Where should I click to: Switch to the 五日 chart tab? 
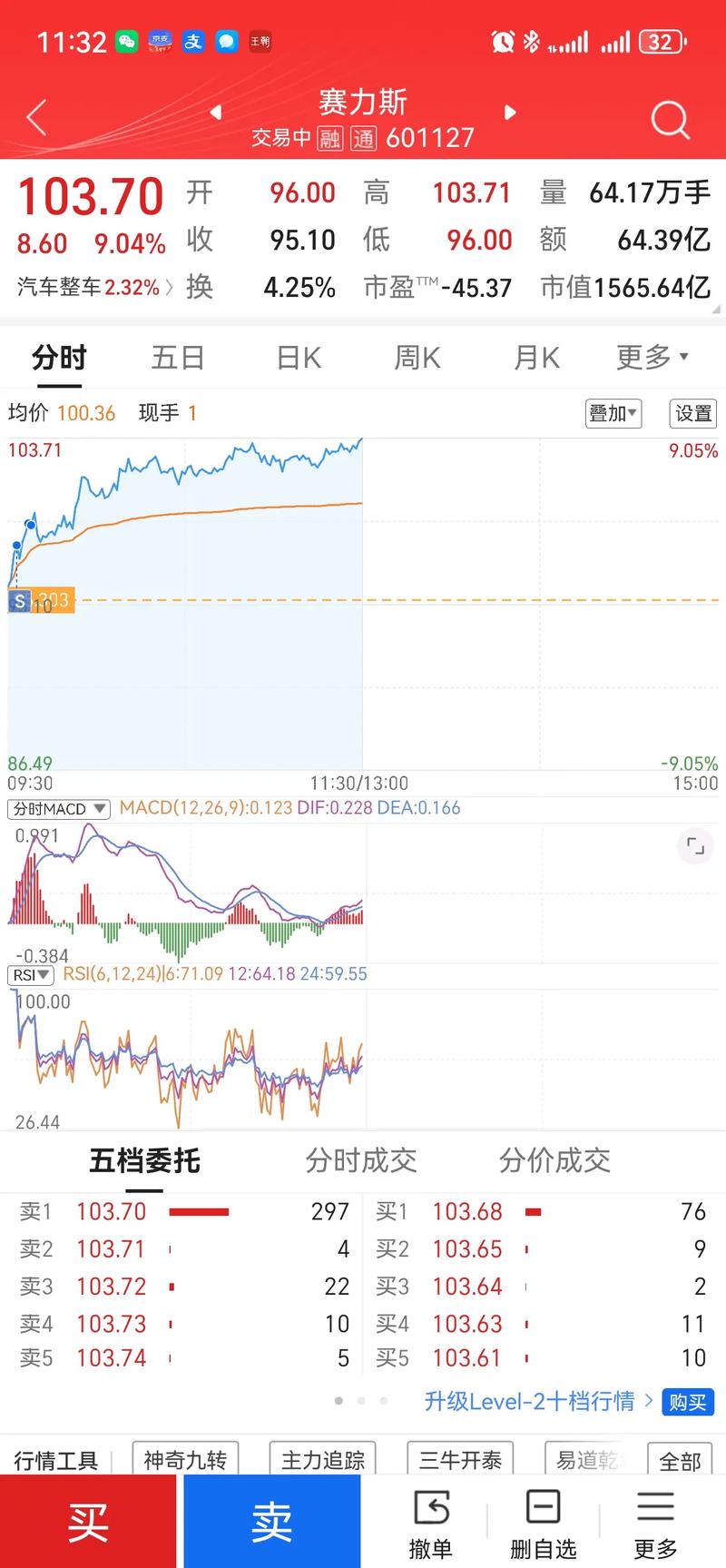177,358
